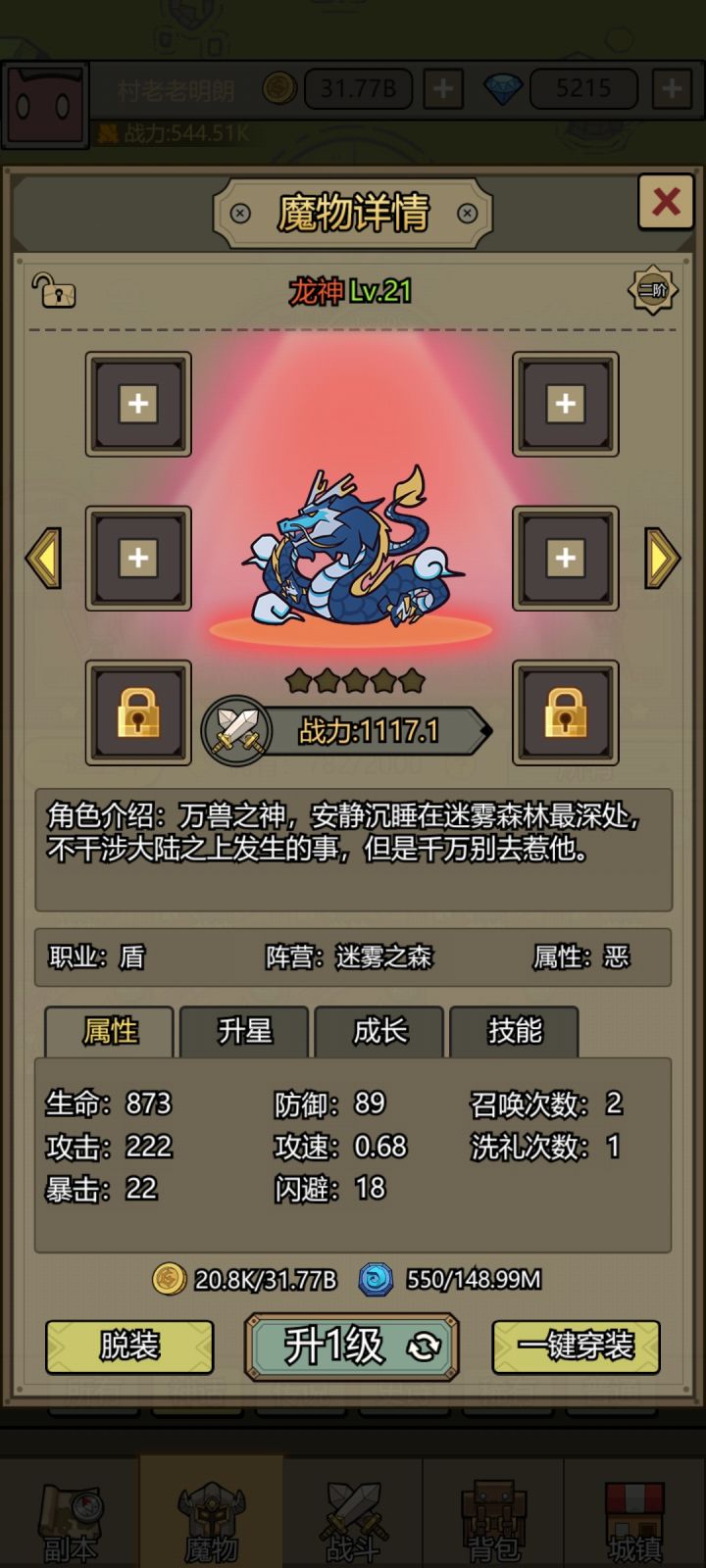Click the unlock padlock near 龙神 title

(x=54, y=292)
